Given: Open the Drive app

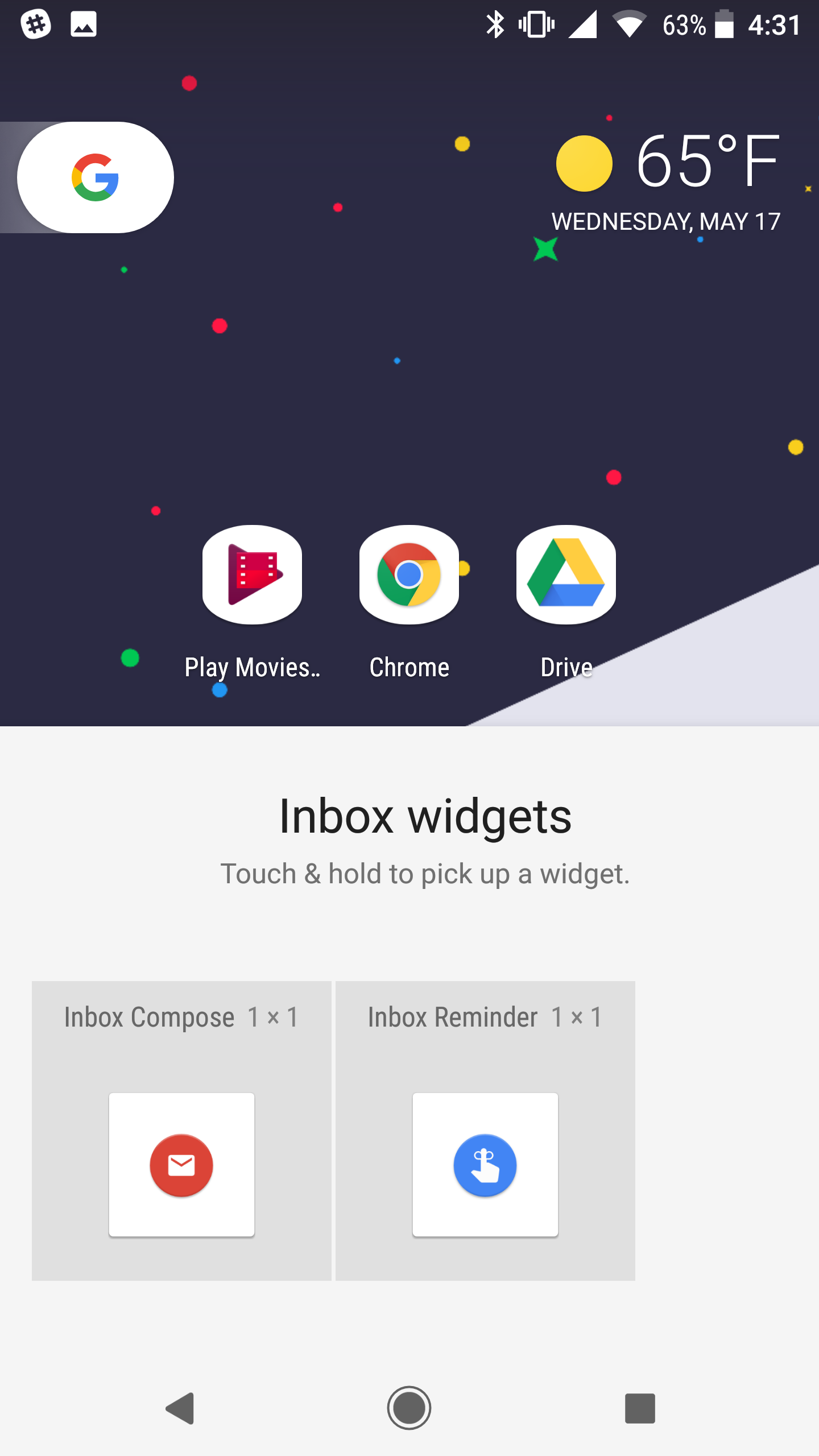Looking at the screenshot, I should point(566,574).
